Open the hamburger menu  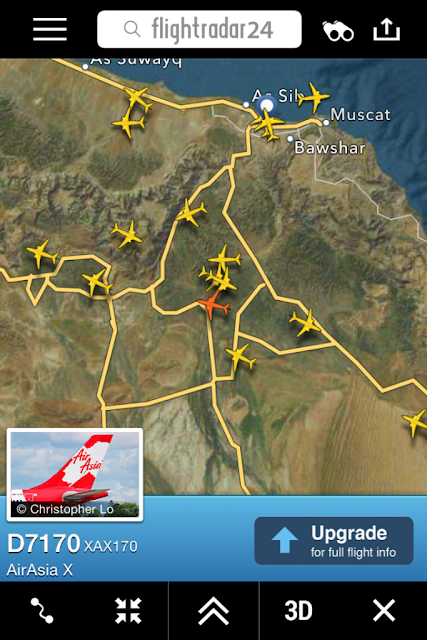[x=50, y=29]
